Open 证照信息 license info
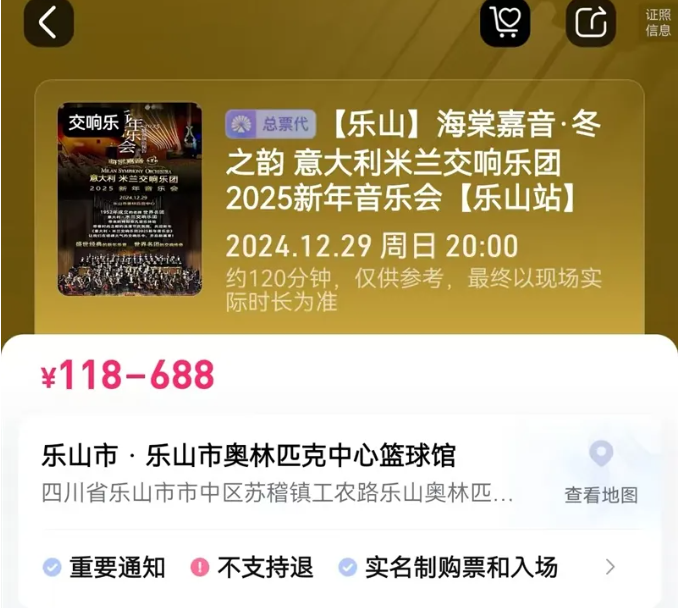Image resolution: width=679 pixels, height=608 pixels. click(658, 22)
